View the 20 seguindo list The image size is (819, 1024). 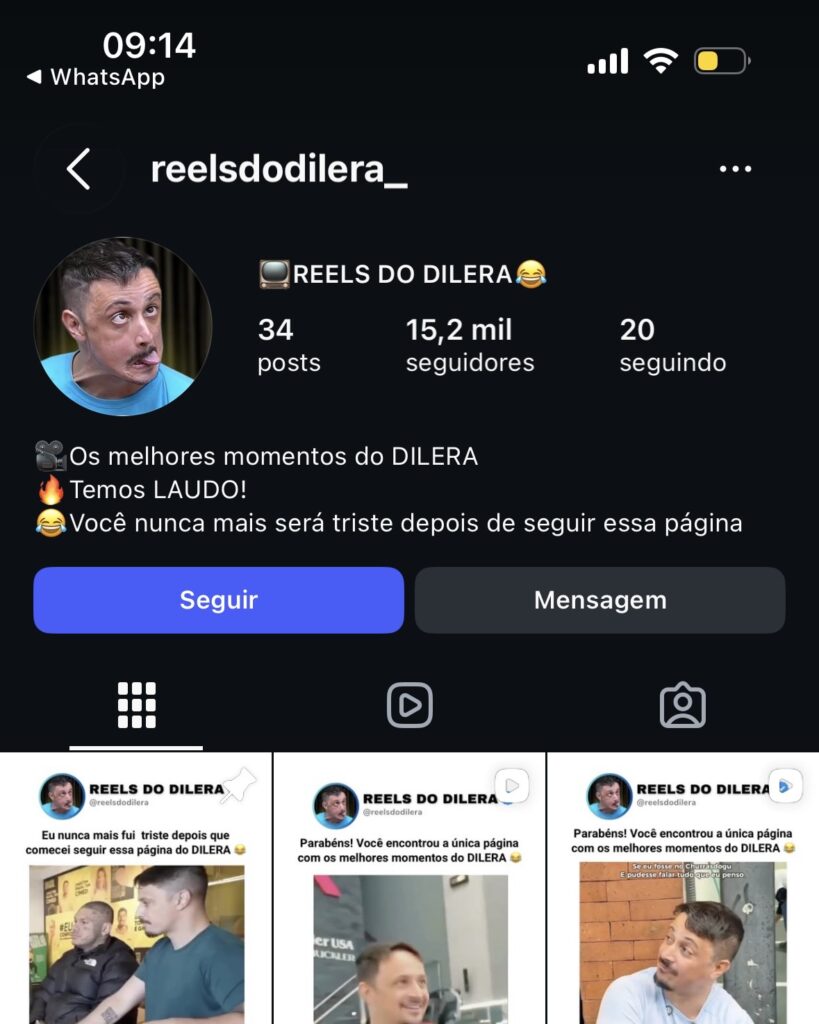pos(672,345)
